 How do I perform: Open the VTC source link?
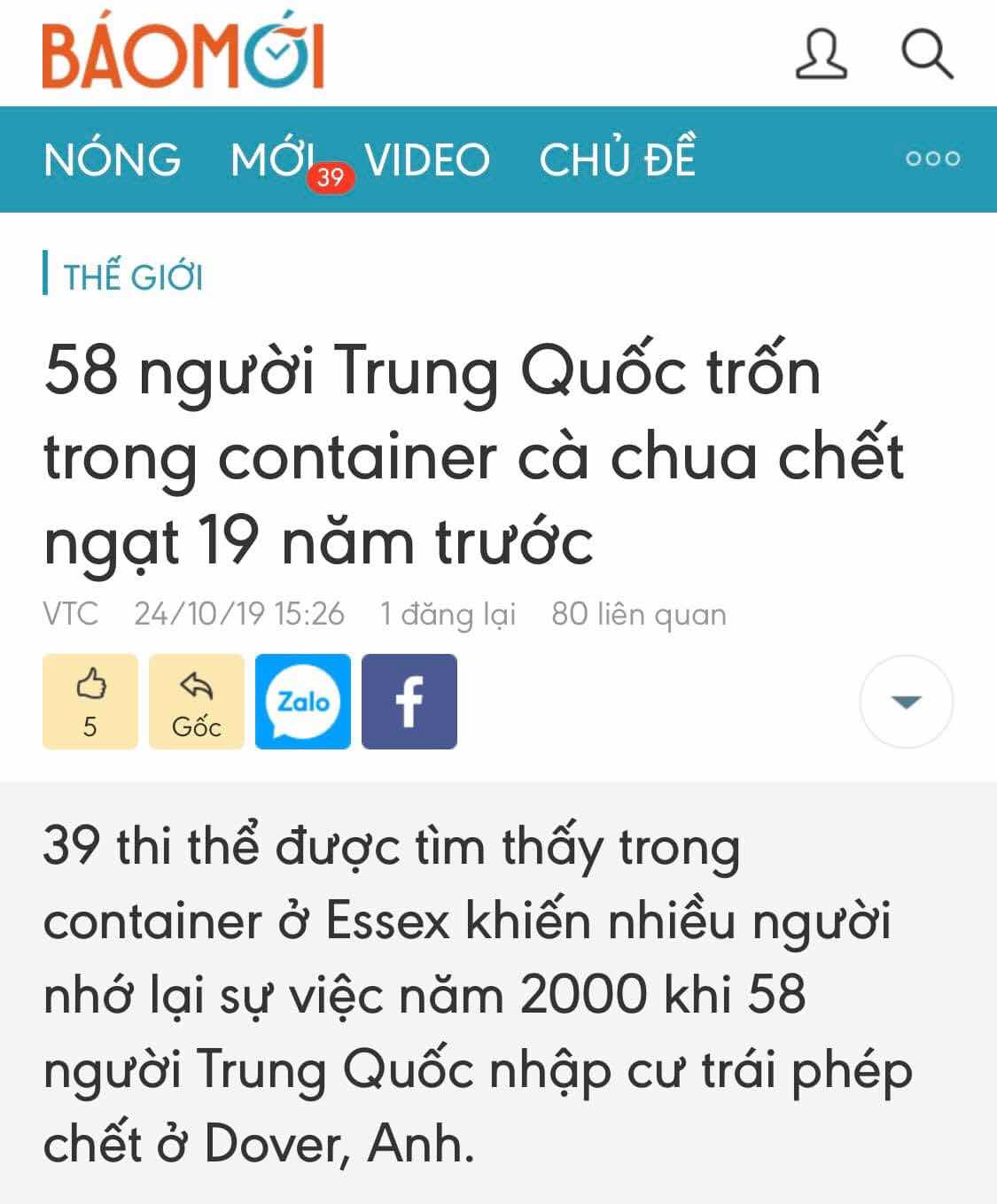[71, 614]
